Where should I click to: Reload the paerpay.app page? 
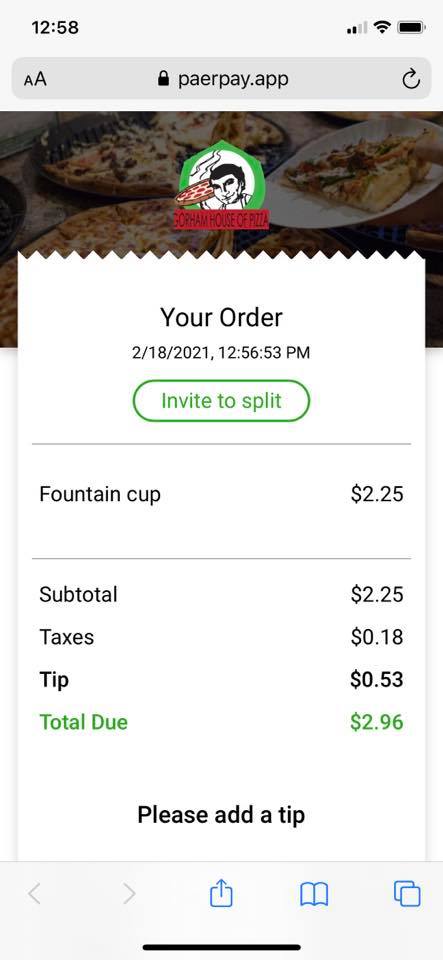[411, 79]
